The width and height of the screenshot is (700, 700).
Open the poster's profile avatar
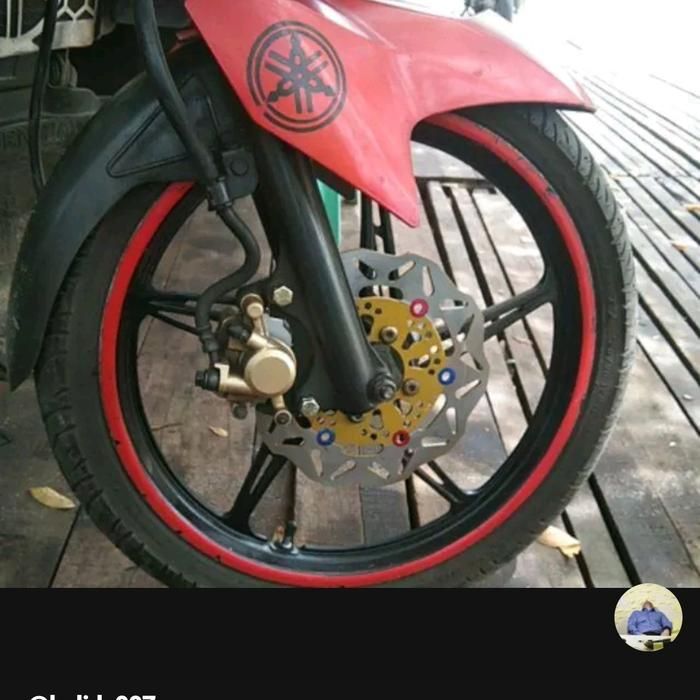coord(648,617)
